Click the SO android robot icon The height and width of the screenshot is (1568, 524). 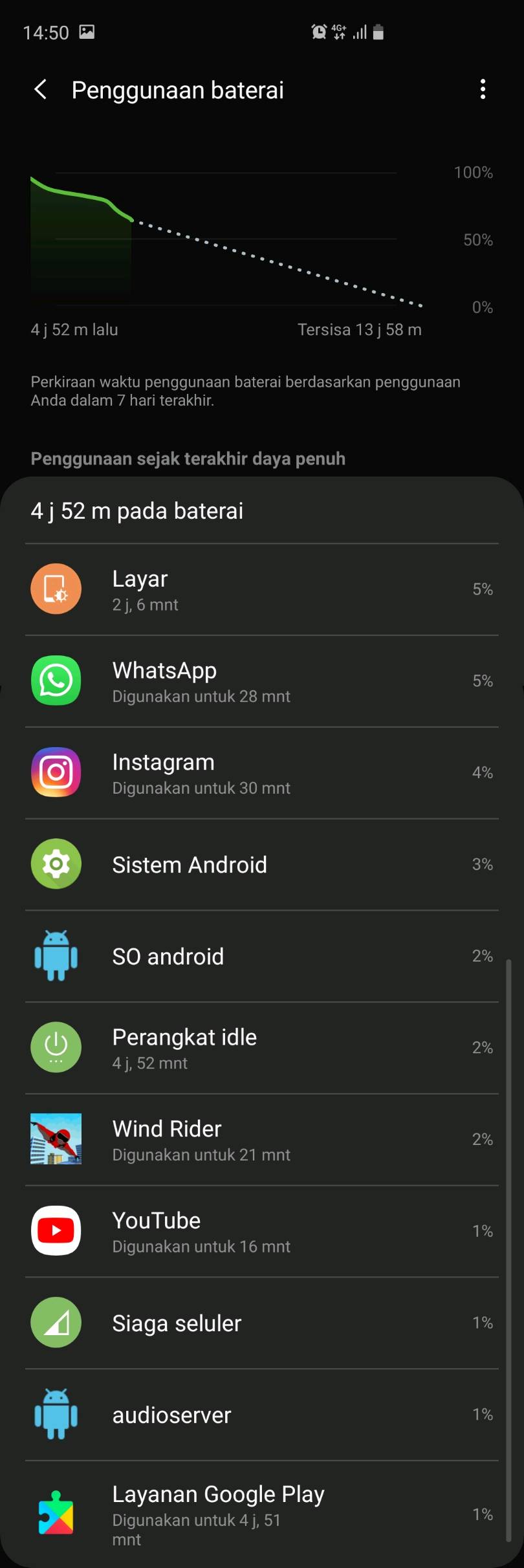(x=56, y=956)
